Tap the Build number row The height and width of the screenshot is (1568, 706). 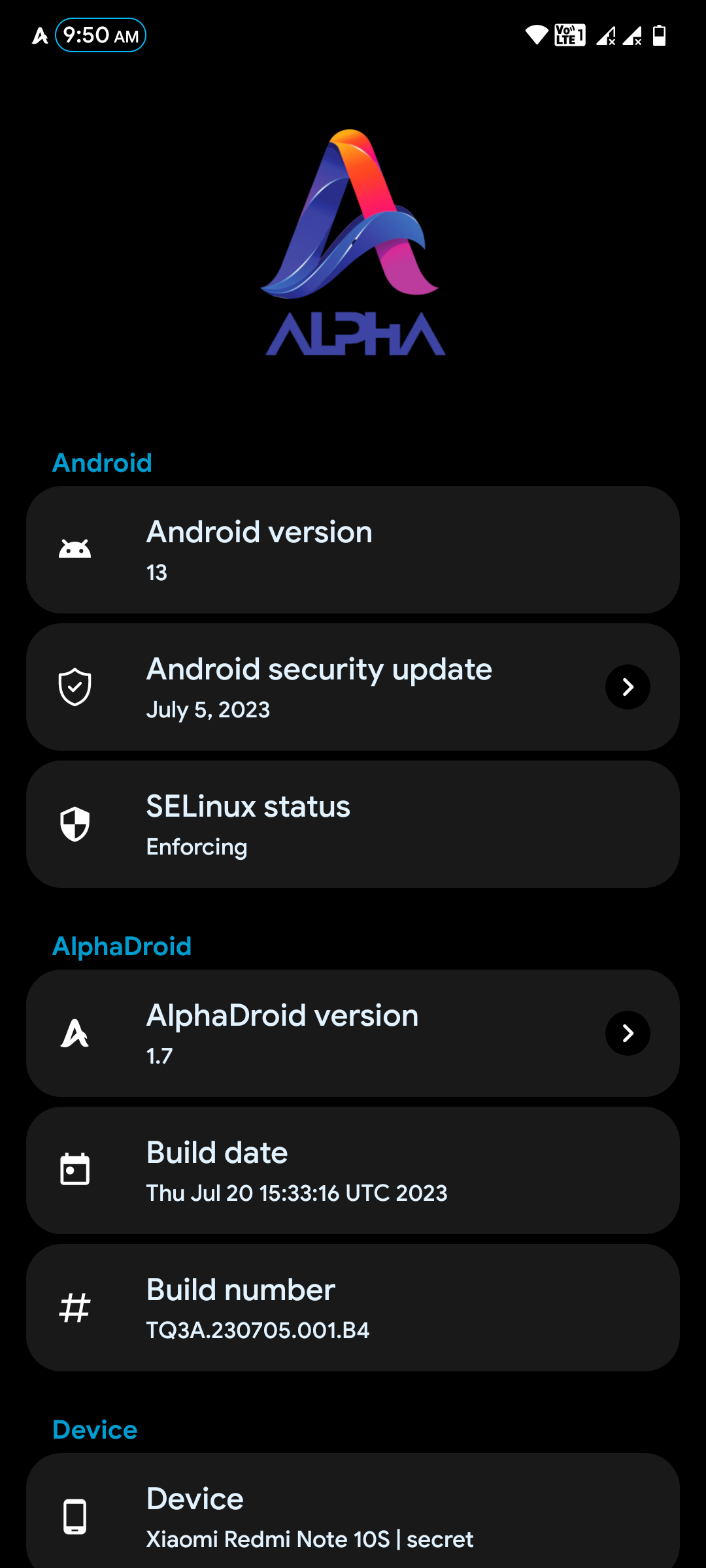point(353,1307)
